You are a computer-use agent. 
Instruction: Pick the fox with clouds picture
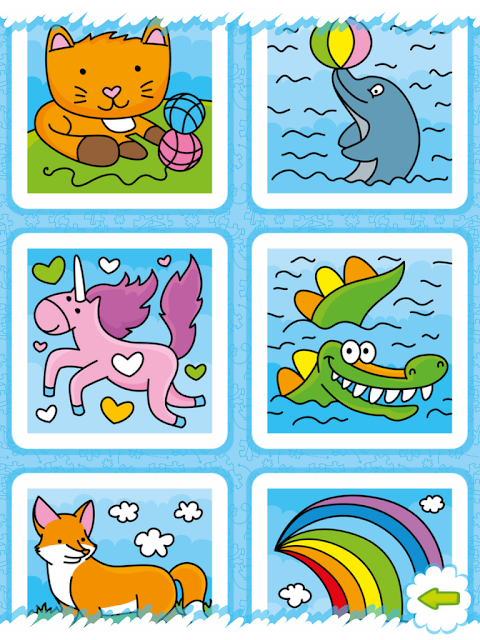point(120,549)
